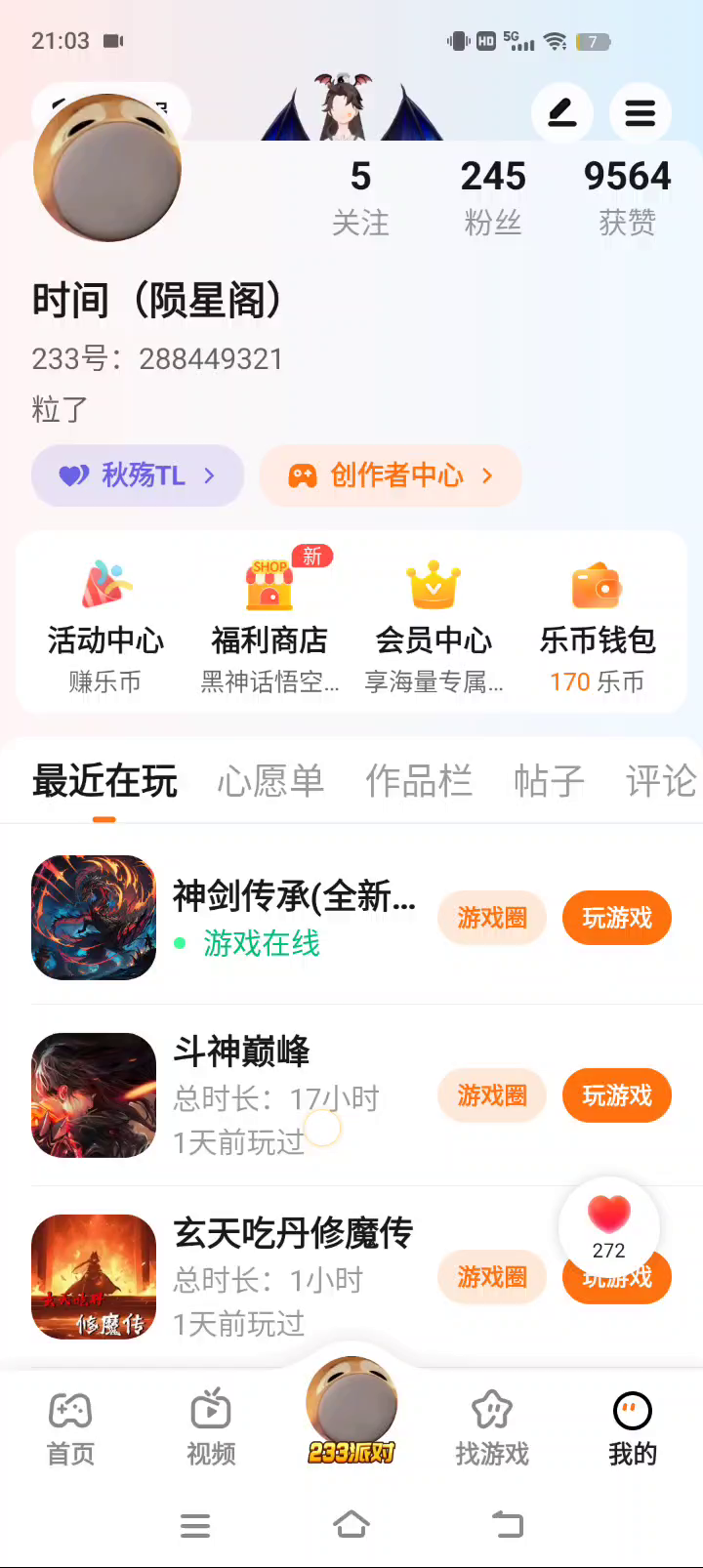Open 游戏圈 for 斗神巅峰
Image resolution: width=703 pixels, height=1568 pixels.
(x=492, y=1095)
